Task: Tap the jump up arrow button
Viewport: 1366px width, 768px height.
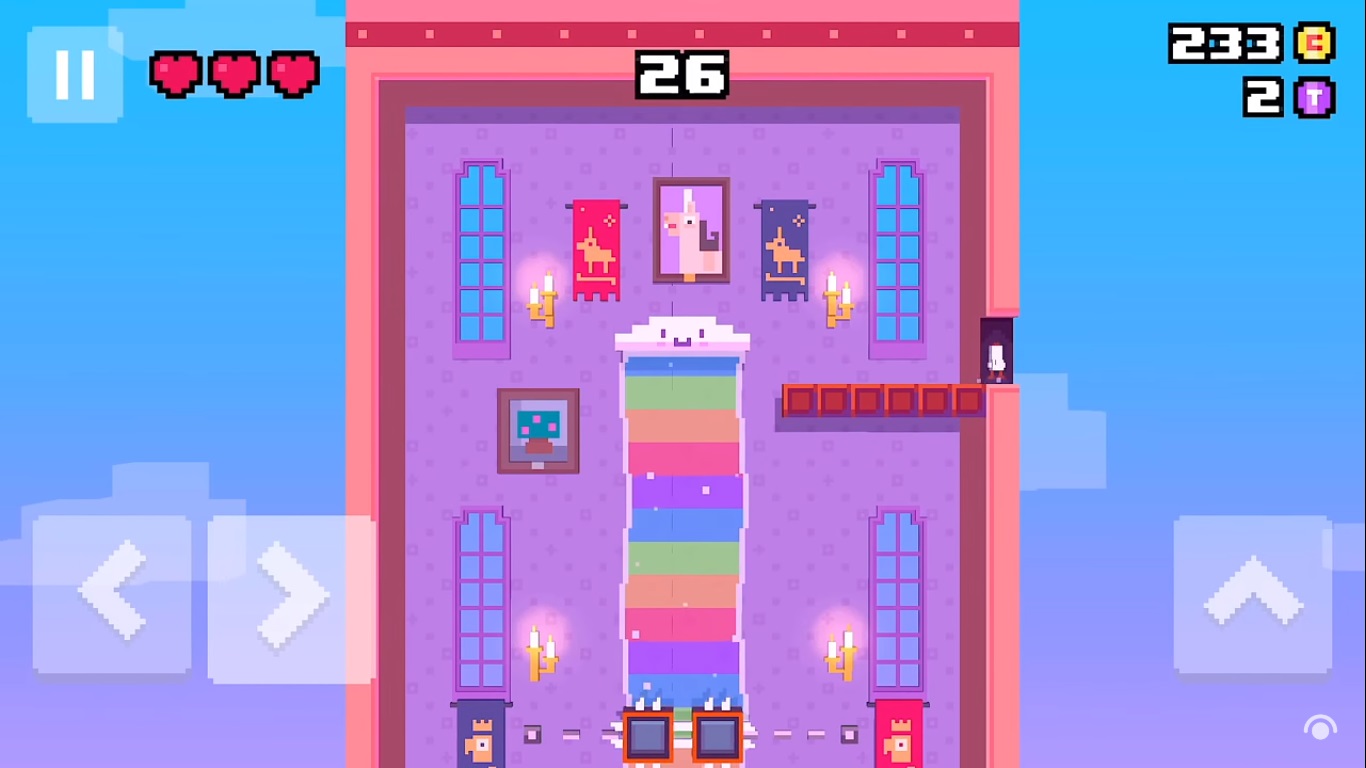Action: point(1253,596)
